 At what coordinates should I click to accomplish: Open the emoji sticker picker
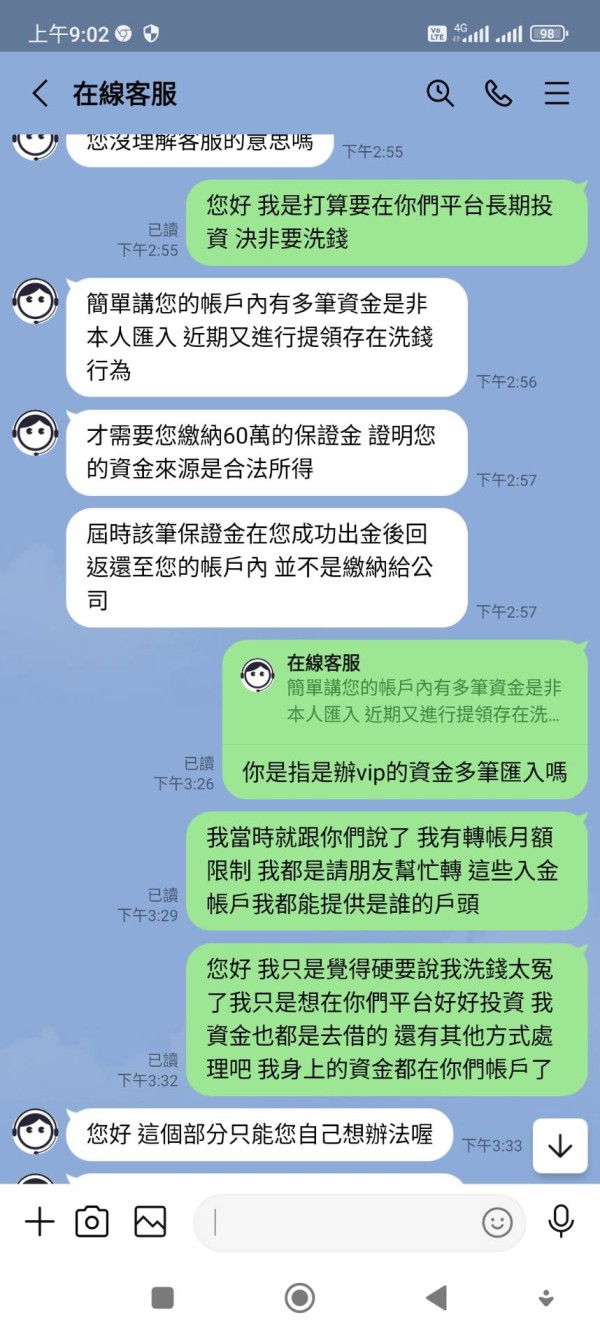[x=497, y=1222]
